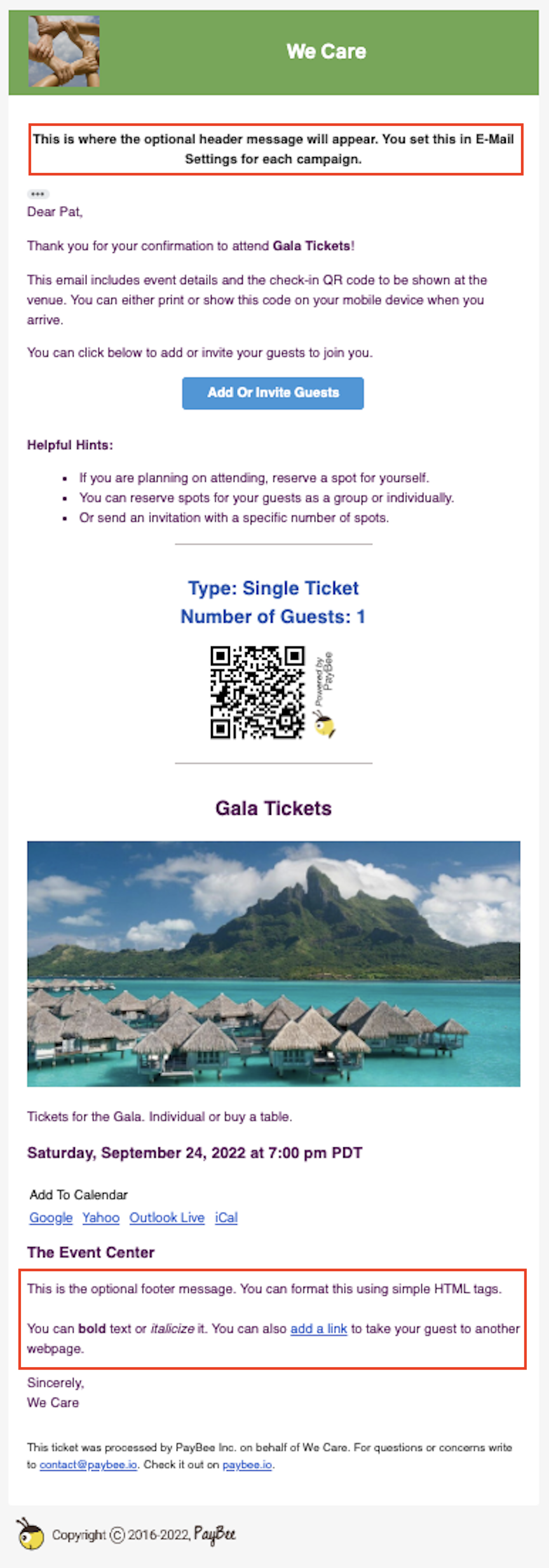The image size is (549, 1568).
Task: Tap the Add Or Invite Guests button
Action: pyautogui.click(x=273, y=393)
